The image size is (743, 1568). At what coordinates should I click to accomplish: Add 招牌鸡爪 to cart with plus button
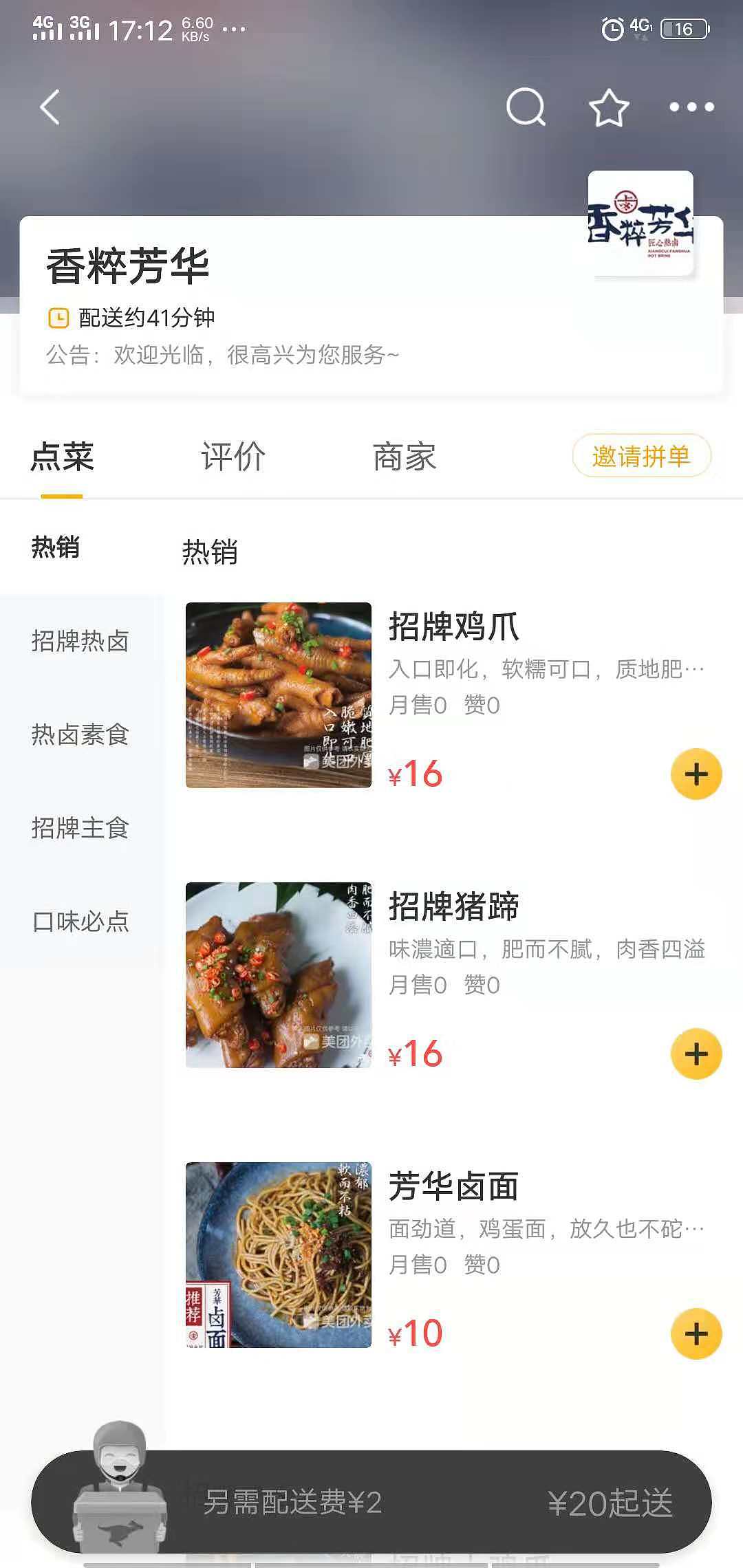pyautogui.click(x=696, y=773)
